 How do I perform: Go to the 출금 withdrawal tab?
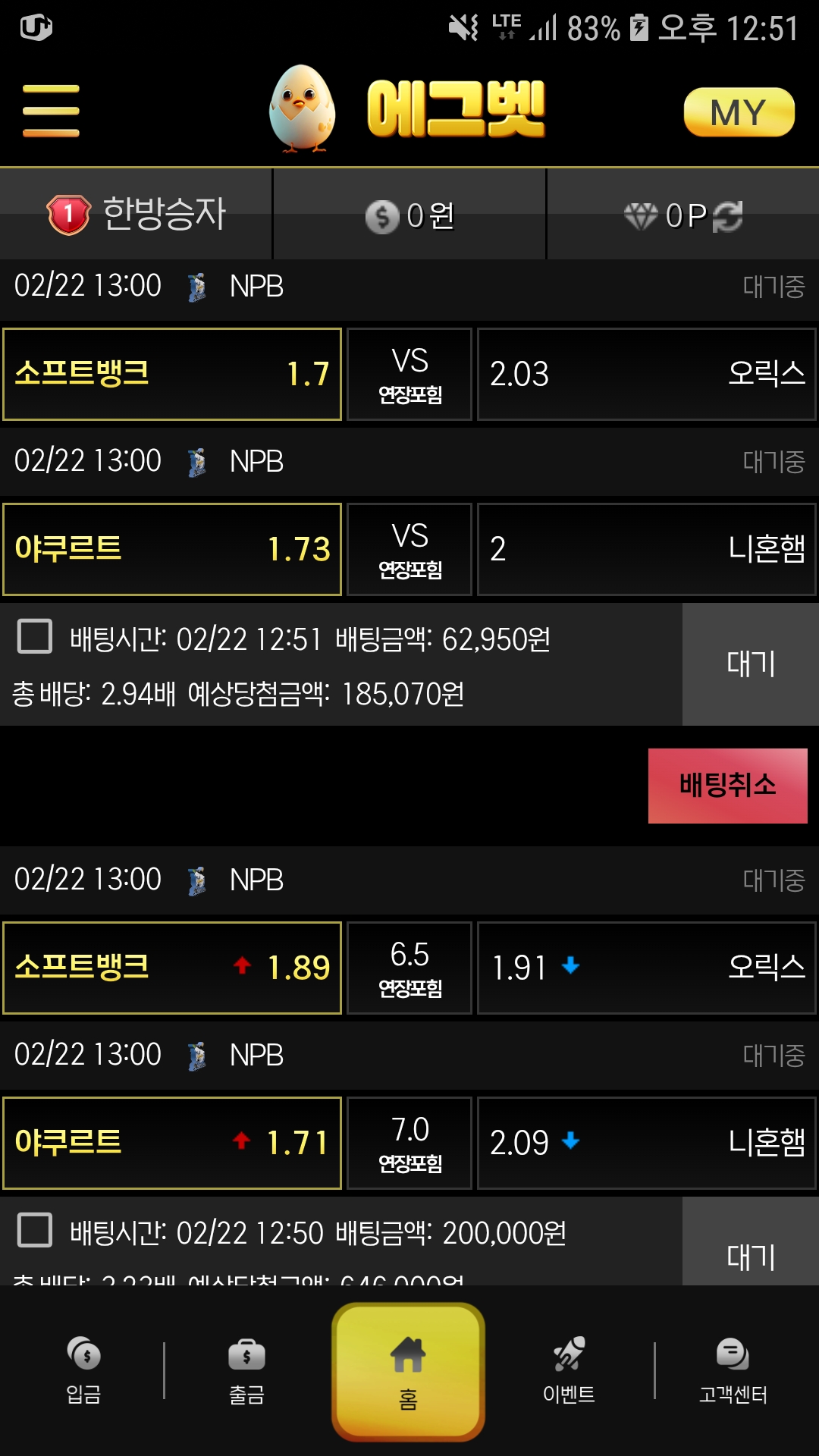(246, 1370)
